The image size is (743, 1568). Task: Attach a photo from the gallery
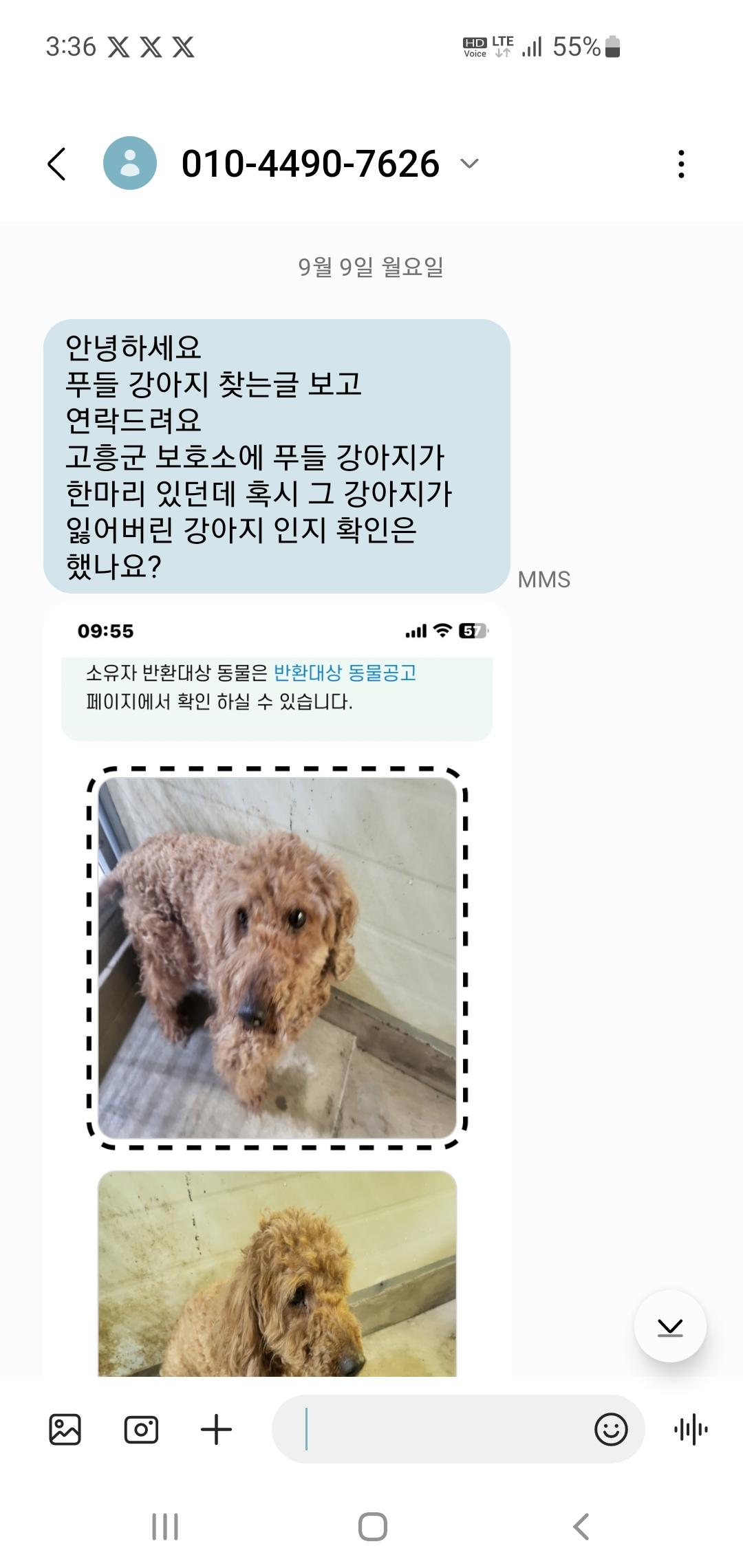tap(65, 1430)
